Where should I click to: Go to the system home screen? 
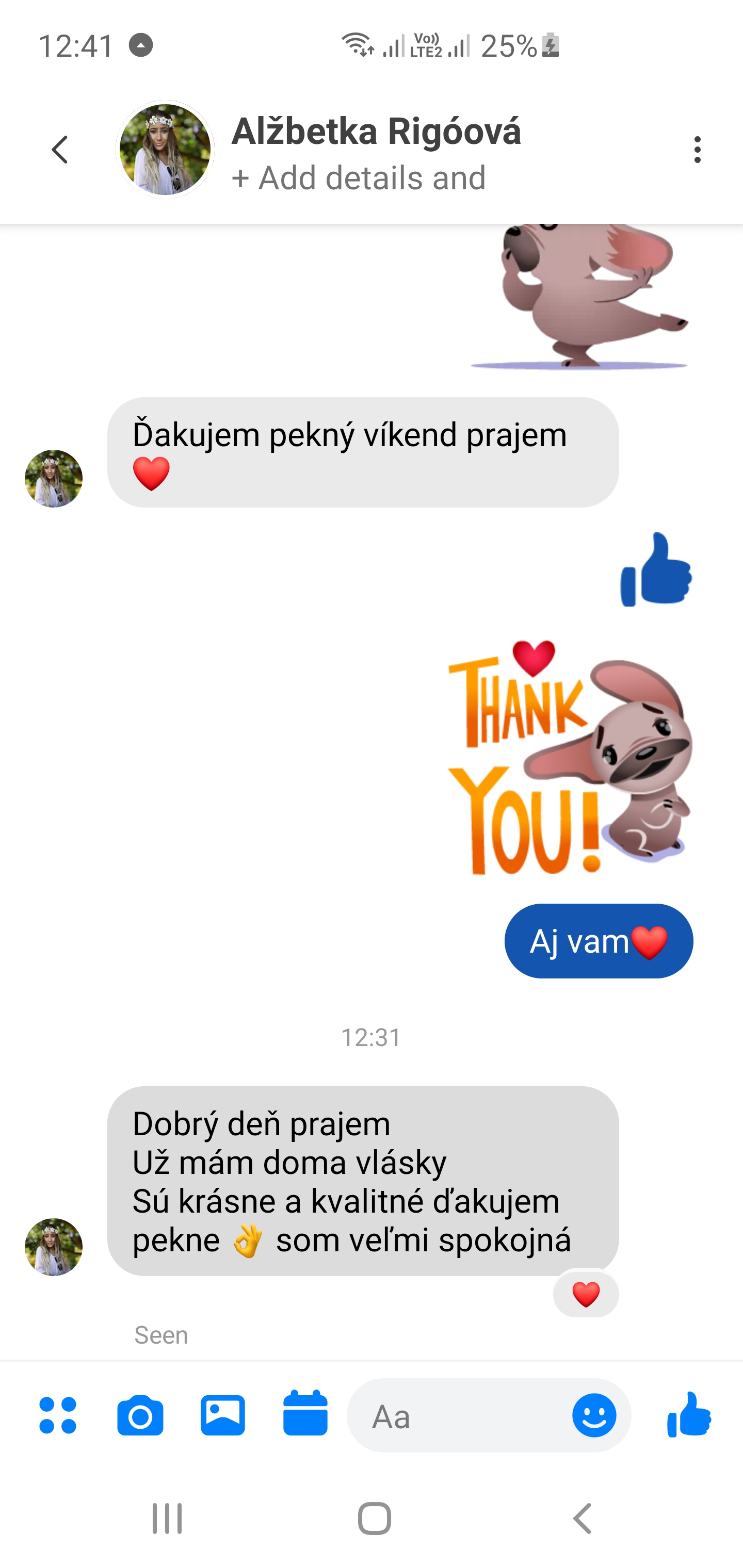point(374,1518)
